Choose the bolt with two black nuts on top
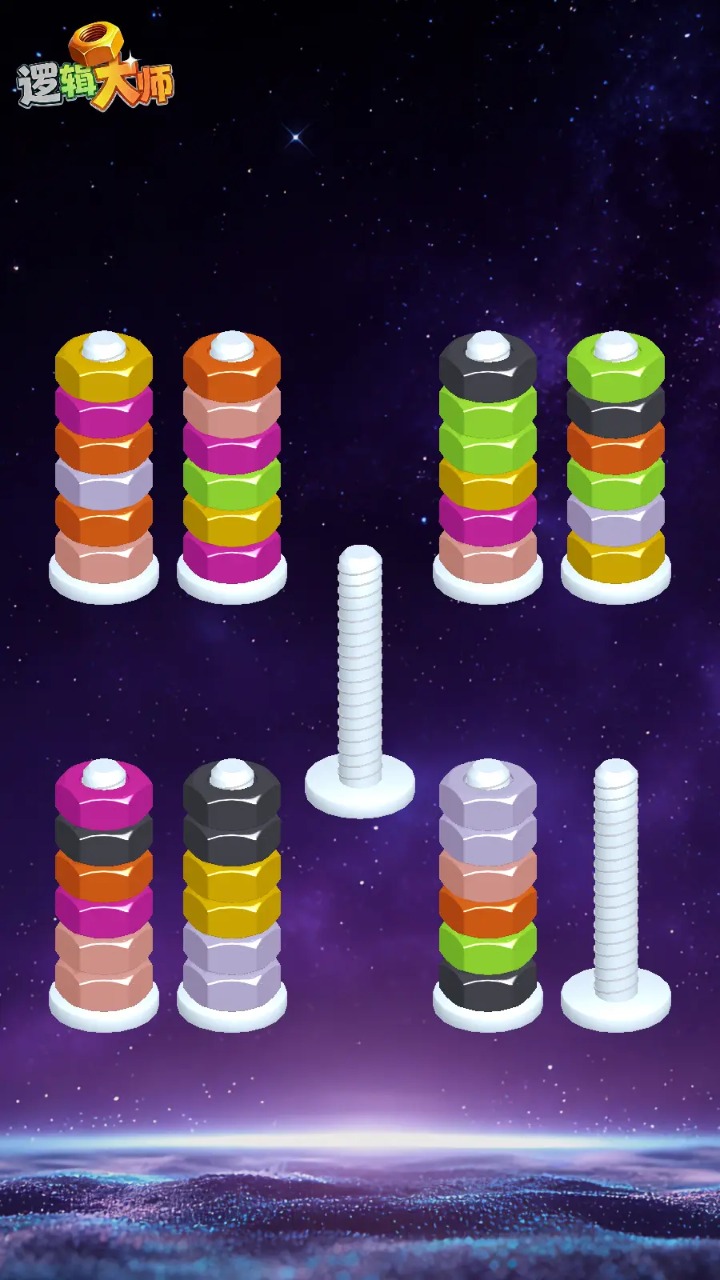 coord(232,893)
